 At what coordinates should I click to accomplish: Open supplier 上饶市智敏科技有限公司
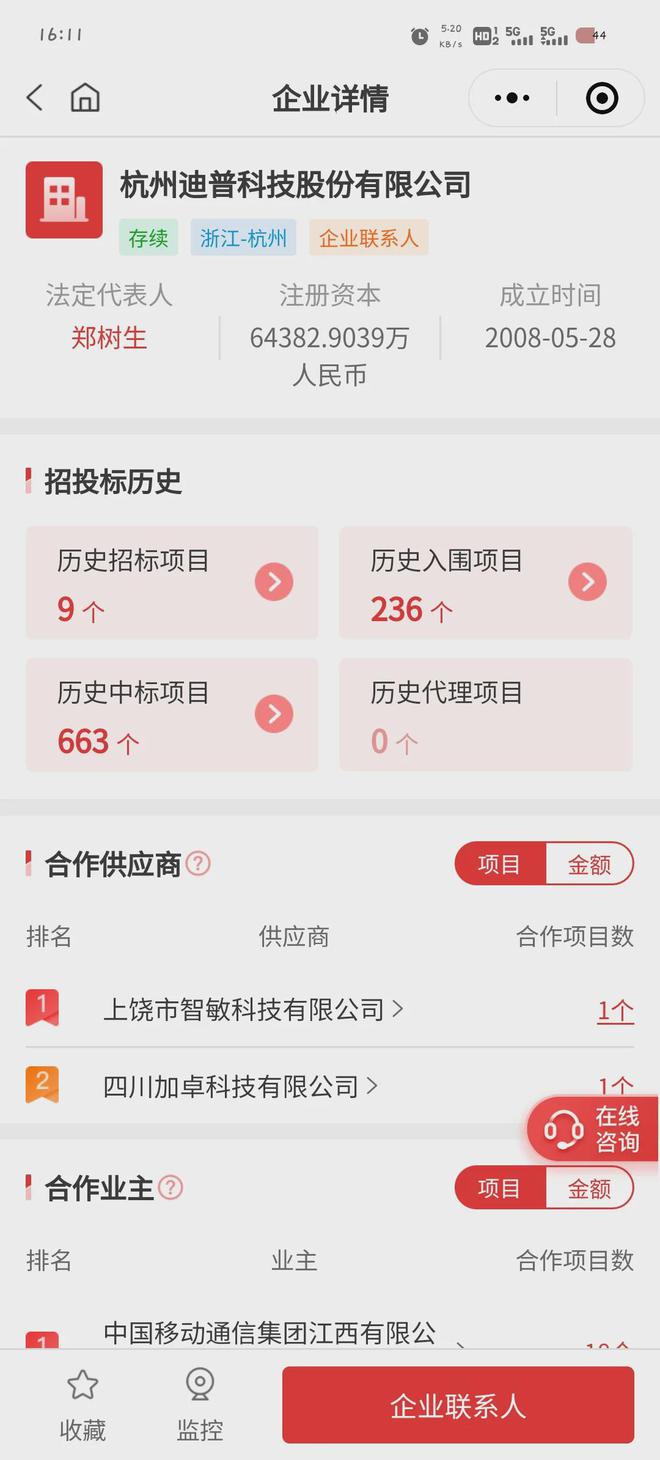point(253,1010)
